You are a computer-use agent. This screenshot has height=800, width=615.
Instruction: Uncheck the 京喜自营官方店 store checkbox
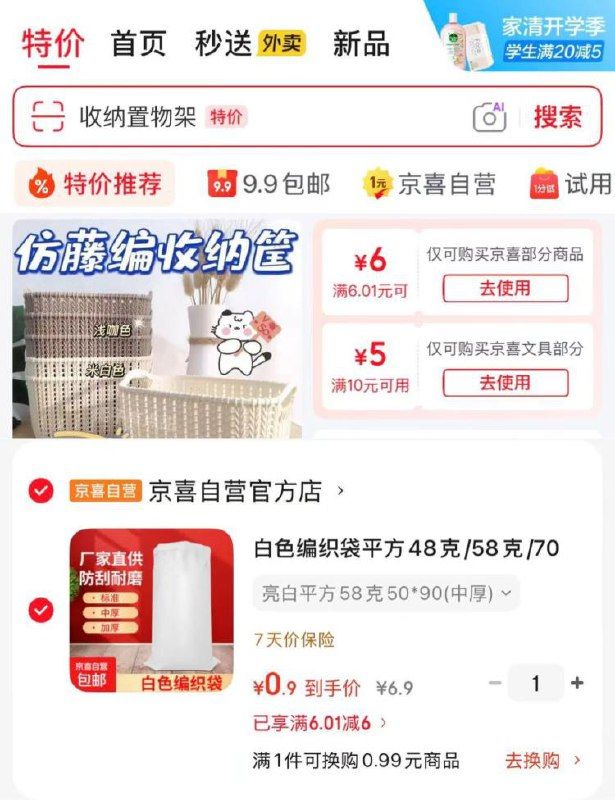[x=41, y=491]
